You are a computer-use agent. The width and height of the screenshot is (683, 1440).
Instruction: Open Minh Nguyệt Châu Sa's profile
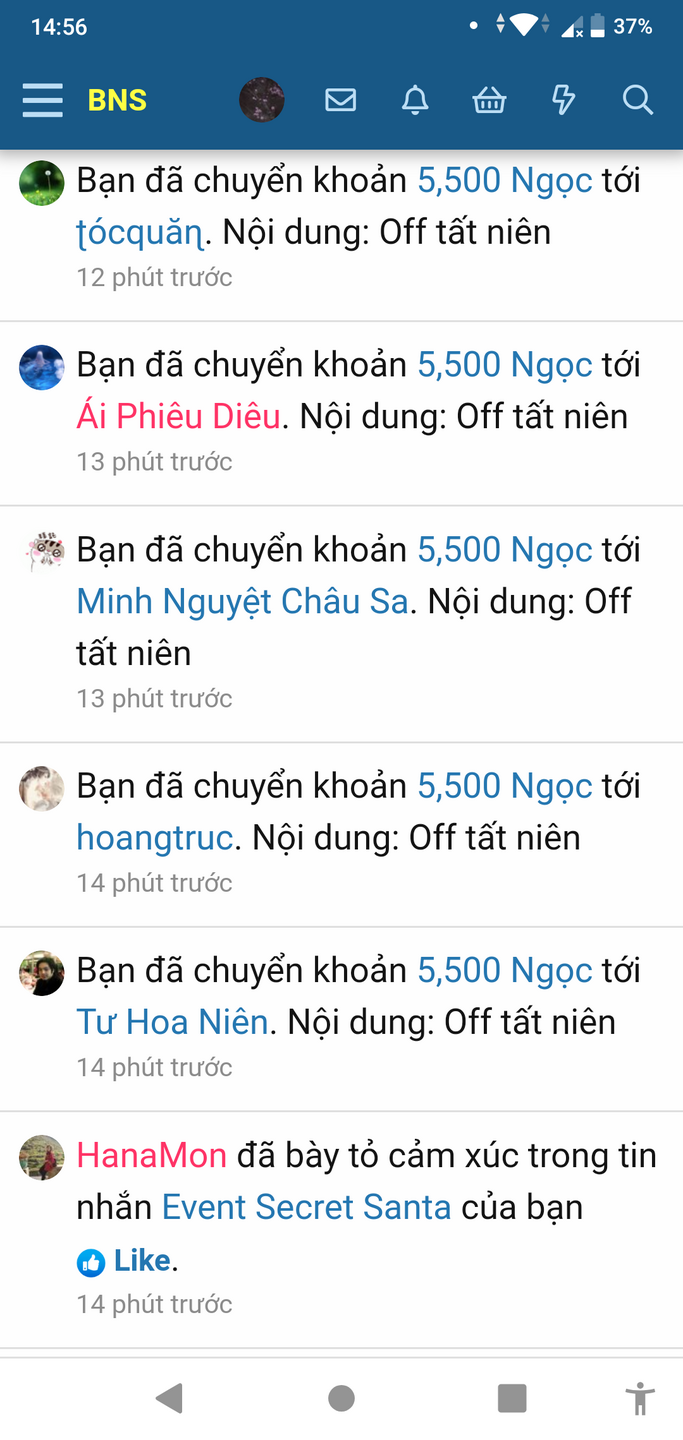pyautogui.click(x=242, y=602)
